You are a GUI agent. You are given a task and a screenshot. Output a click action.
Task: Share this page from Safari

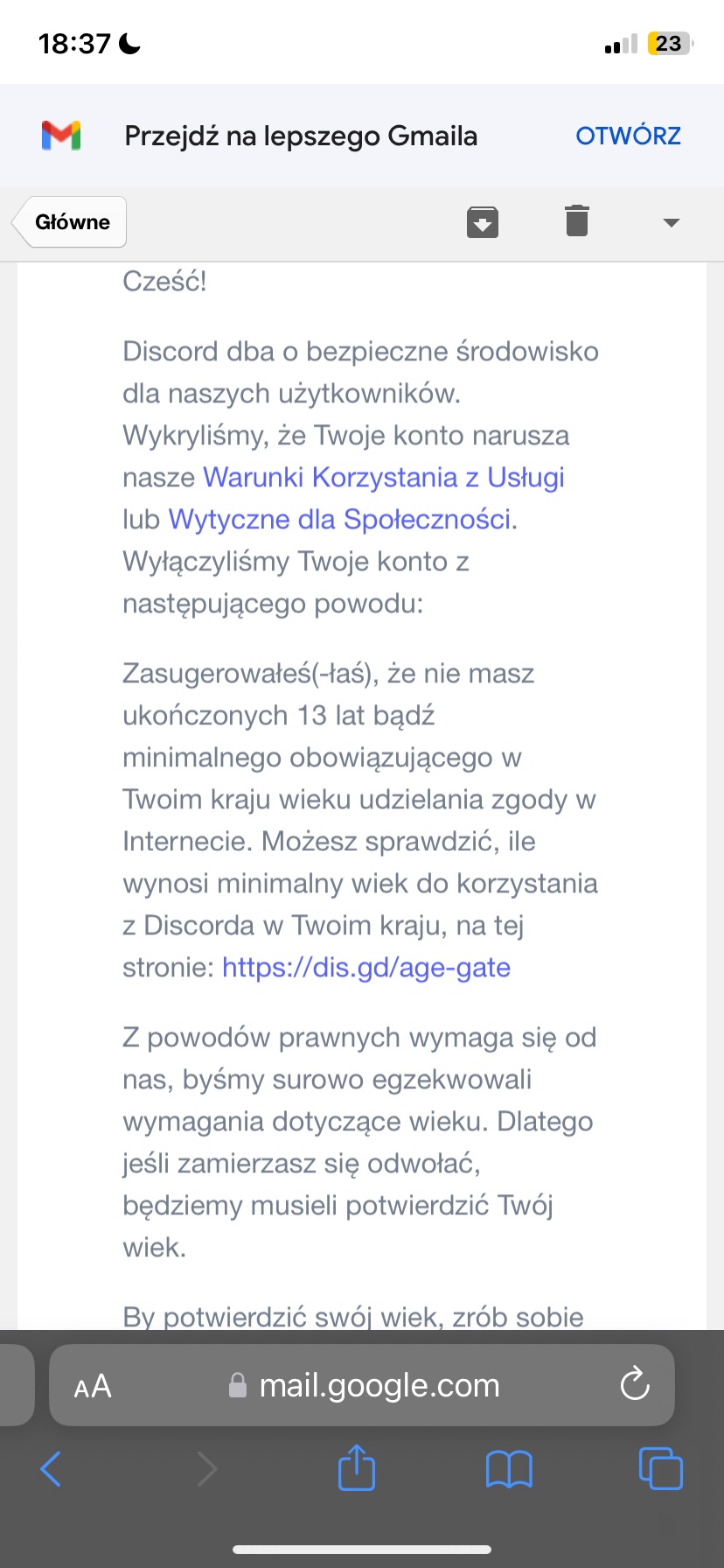click(357, 1467)
